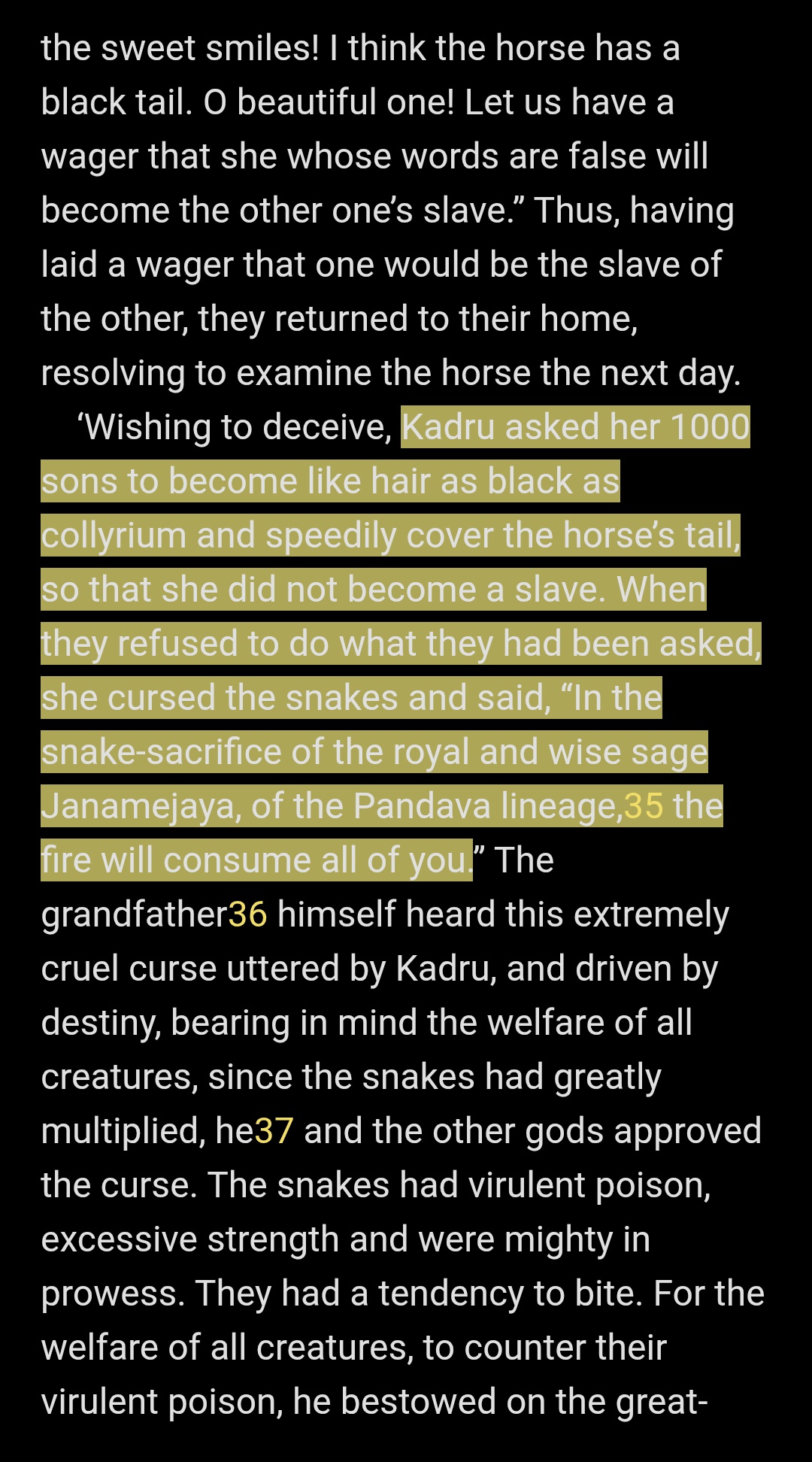The width and height of the screenshot is (812, 1462).
Task: Open footnote 36 next to grandfather
Action: pos(247,915)
